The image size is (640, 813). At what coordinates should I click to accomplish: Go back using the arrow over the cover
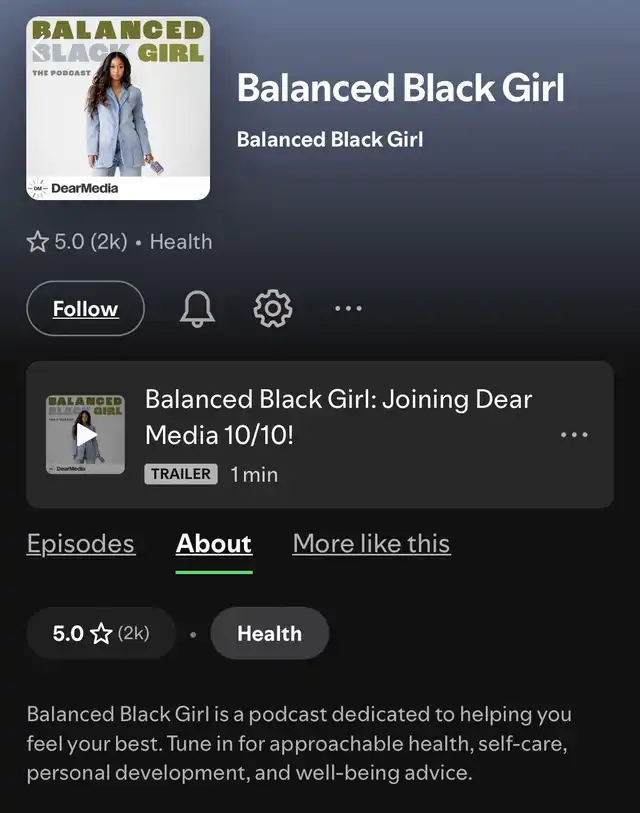coord(40,48)
